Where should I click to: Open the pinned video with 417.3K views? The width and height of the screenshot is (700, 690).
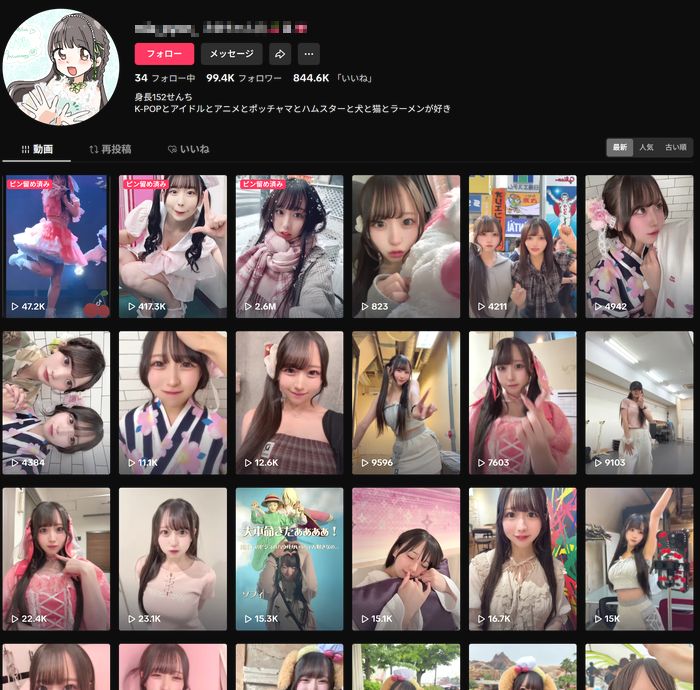171,246
